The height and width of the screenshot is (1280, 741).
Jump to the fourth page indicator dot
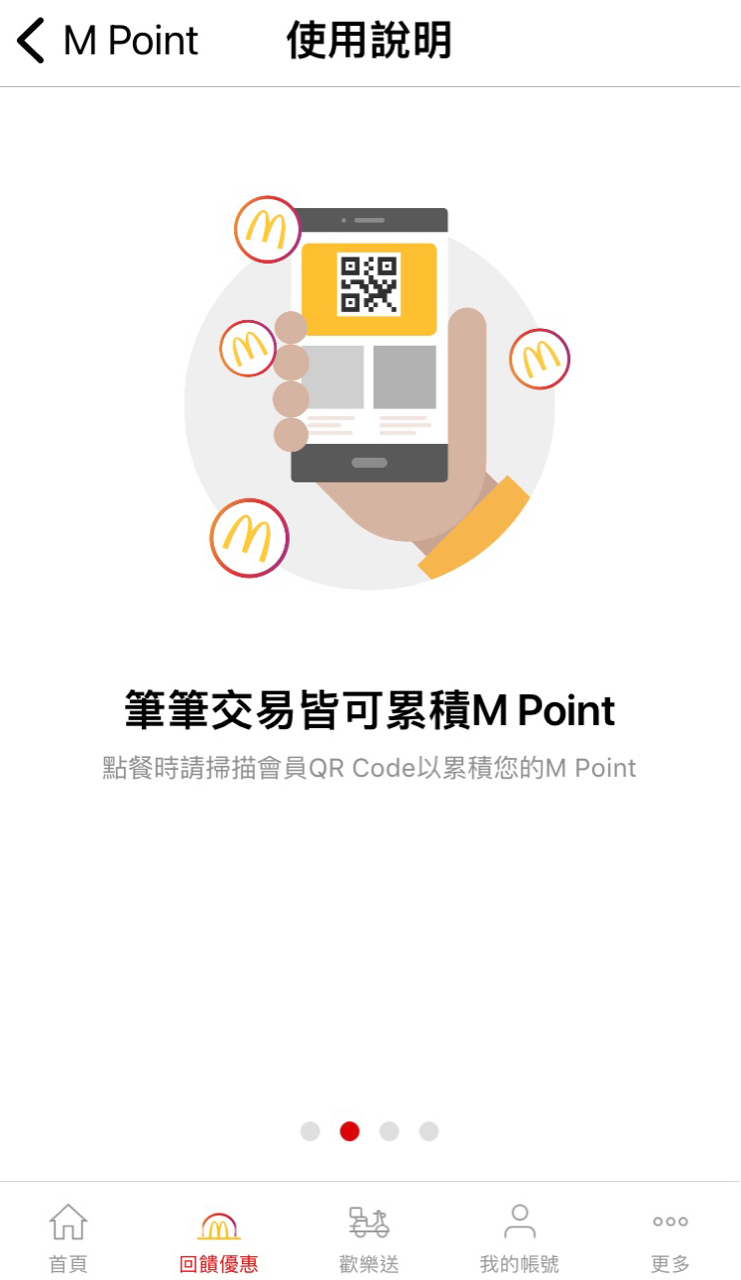pyautogui.click(x=429, y=1131)
